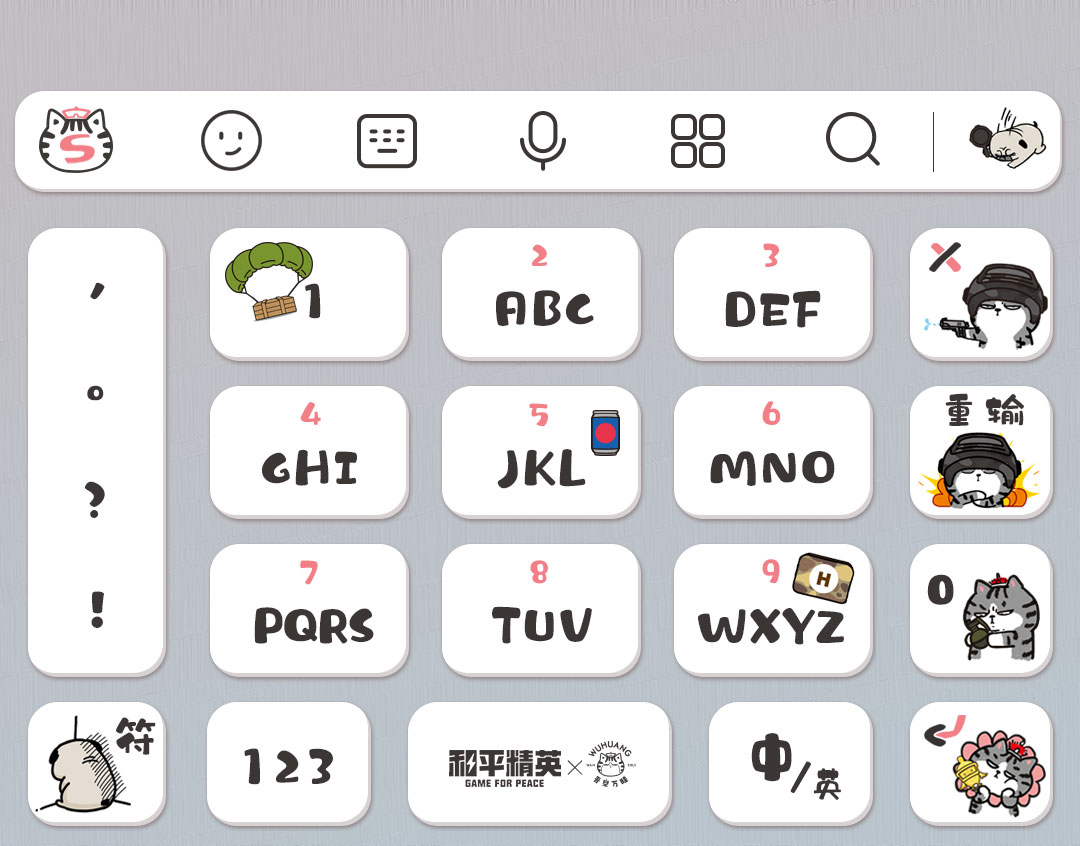
Task: Delete a character with the backspace key
Action: [980, 293]
